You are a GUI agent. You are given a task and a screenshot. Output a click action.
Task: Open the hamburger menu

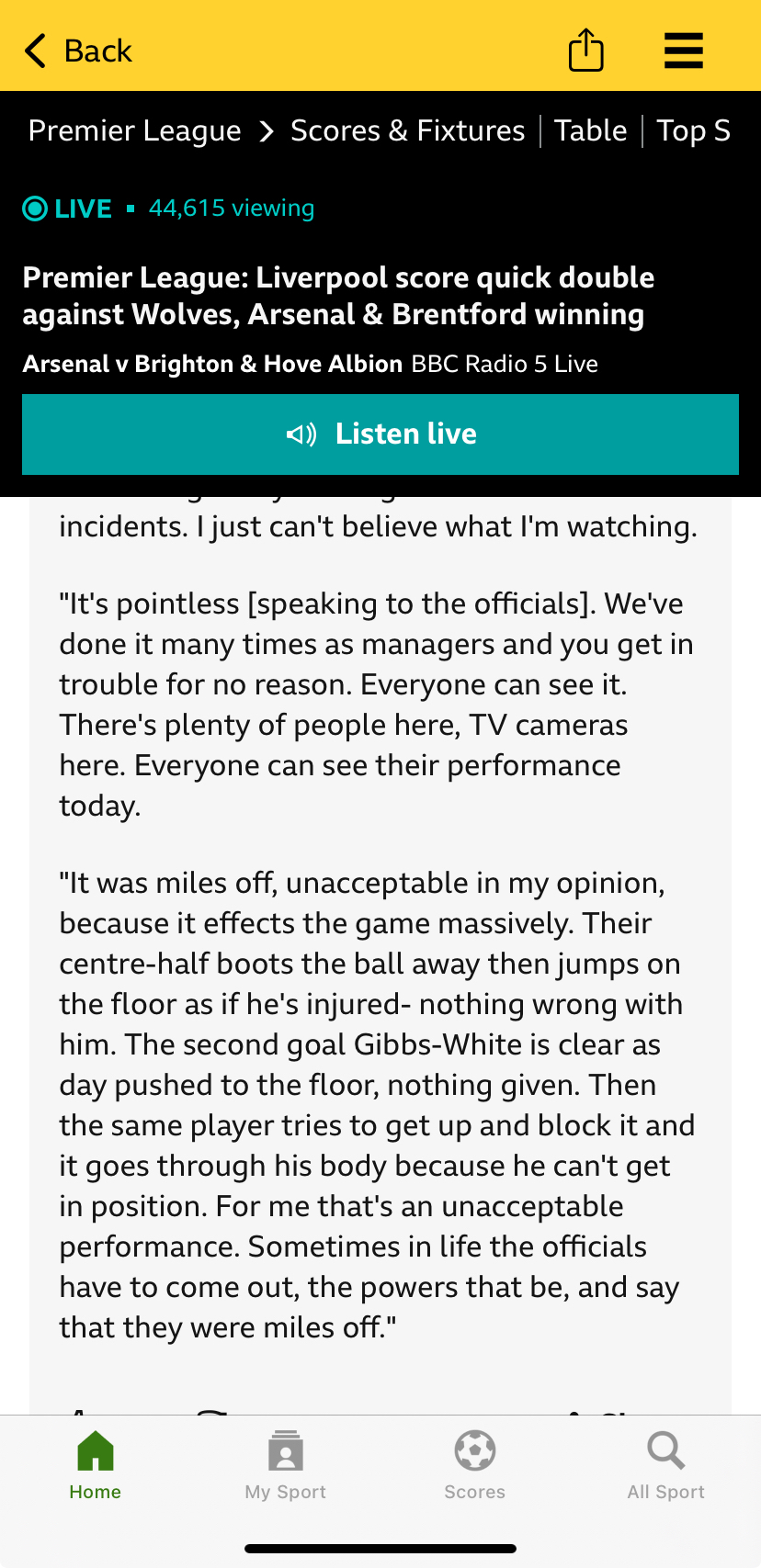[x=684, y=51]
